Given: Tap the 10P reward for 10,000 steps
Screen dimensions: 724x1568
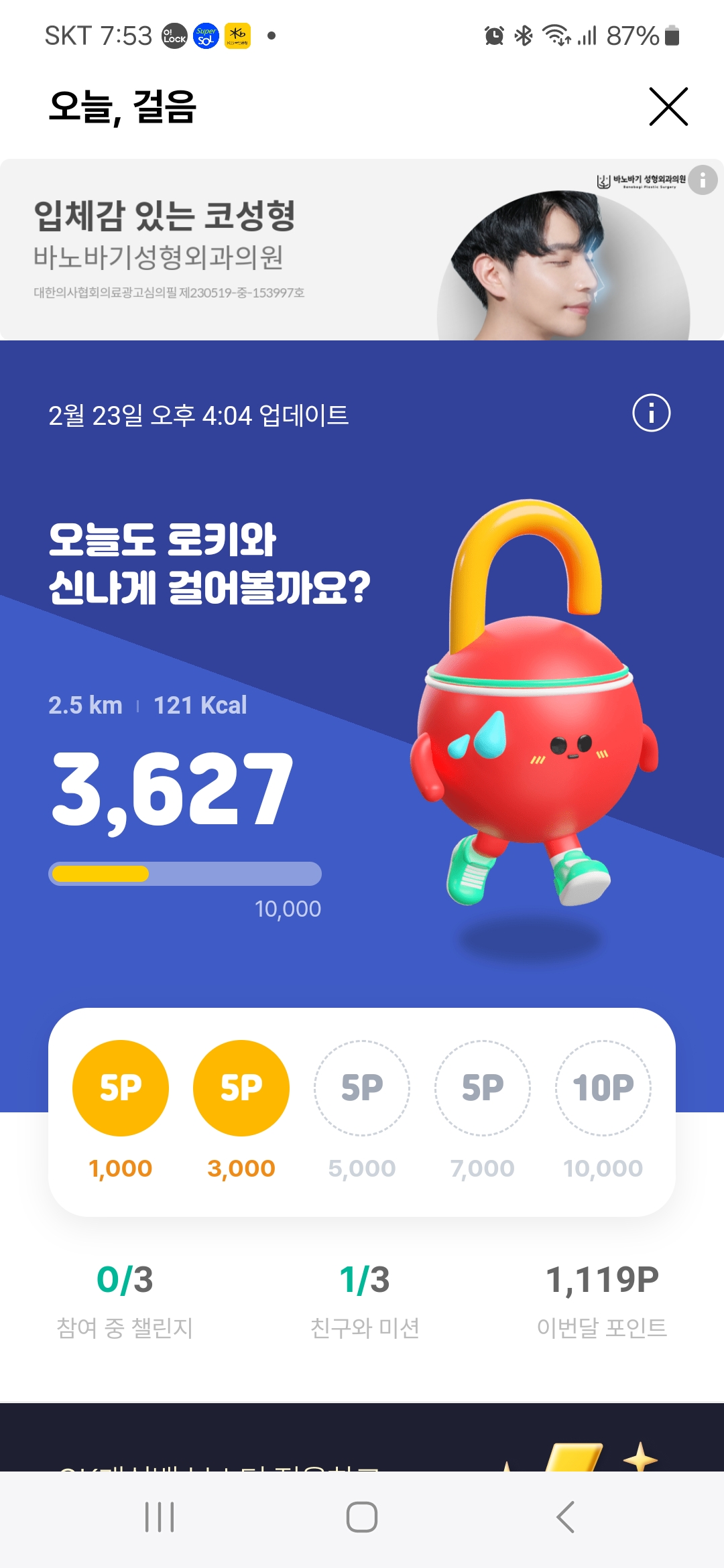Looking at the screenshot, I should (x=603, y=1088).
